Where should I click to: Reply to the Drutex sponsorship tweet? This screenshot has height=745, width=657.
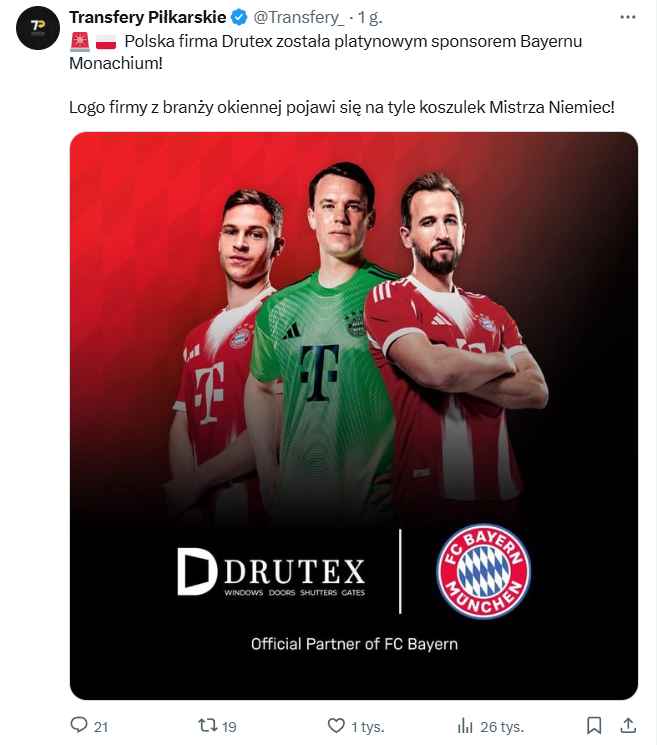pyautogui.click(x=80, y=726)
